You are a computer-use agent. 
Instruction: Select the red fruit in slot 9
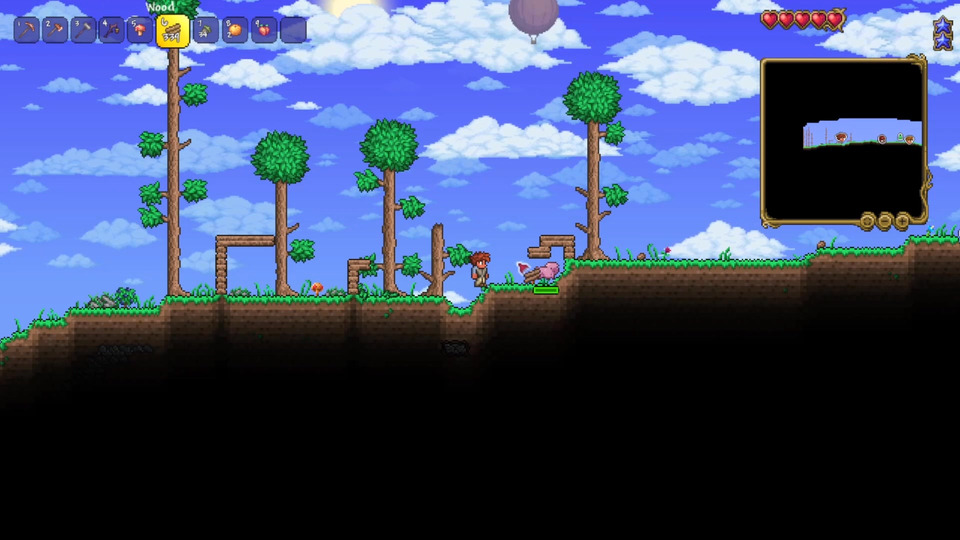263,30
